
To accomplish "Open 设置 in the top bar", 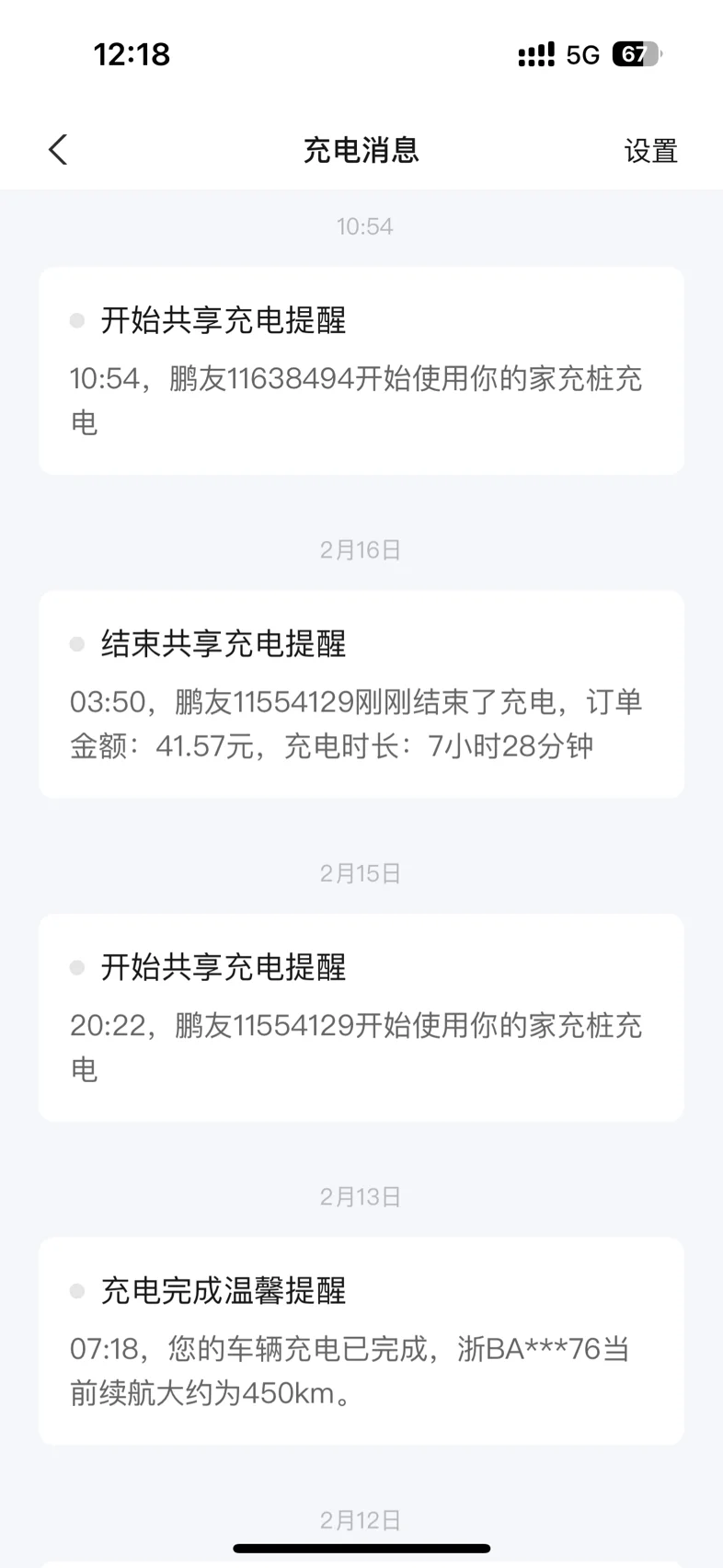I will click(650, 151).
